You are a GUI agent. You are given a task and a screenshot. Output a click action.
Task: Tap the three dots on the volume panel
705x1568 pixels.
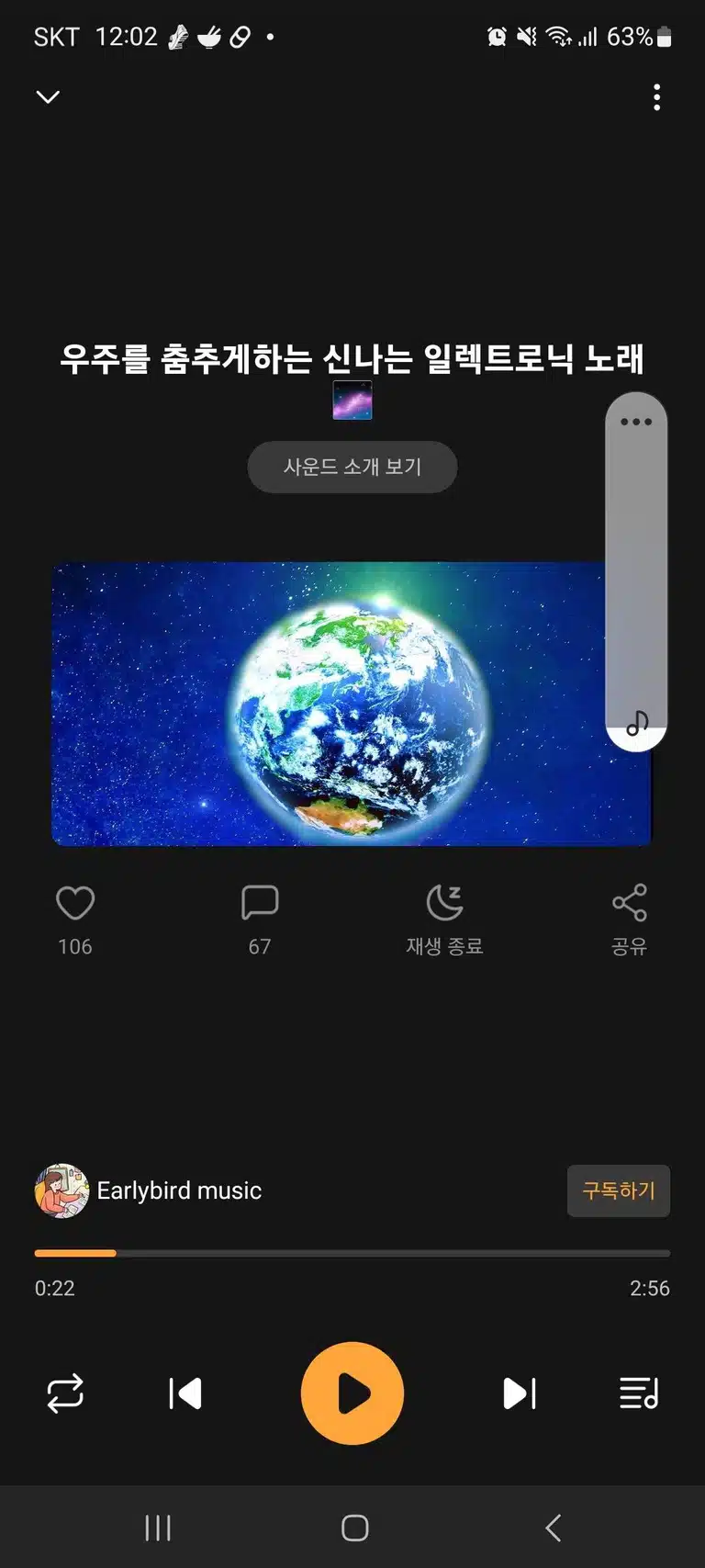tap(636, 422)
